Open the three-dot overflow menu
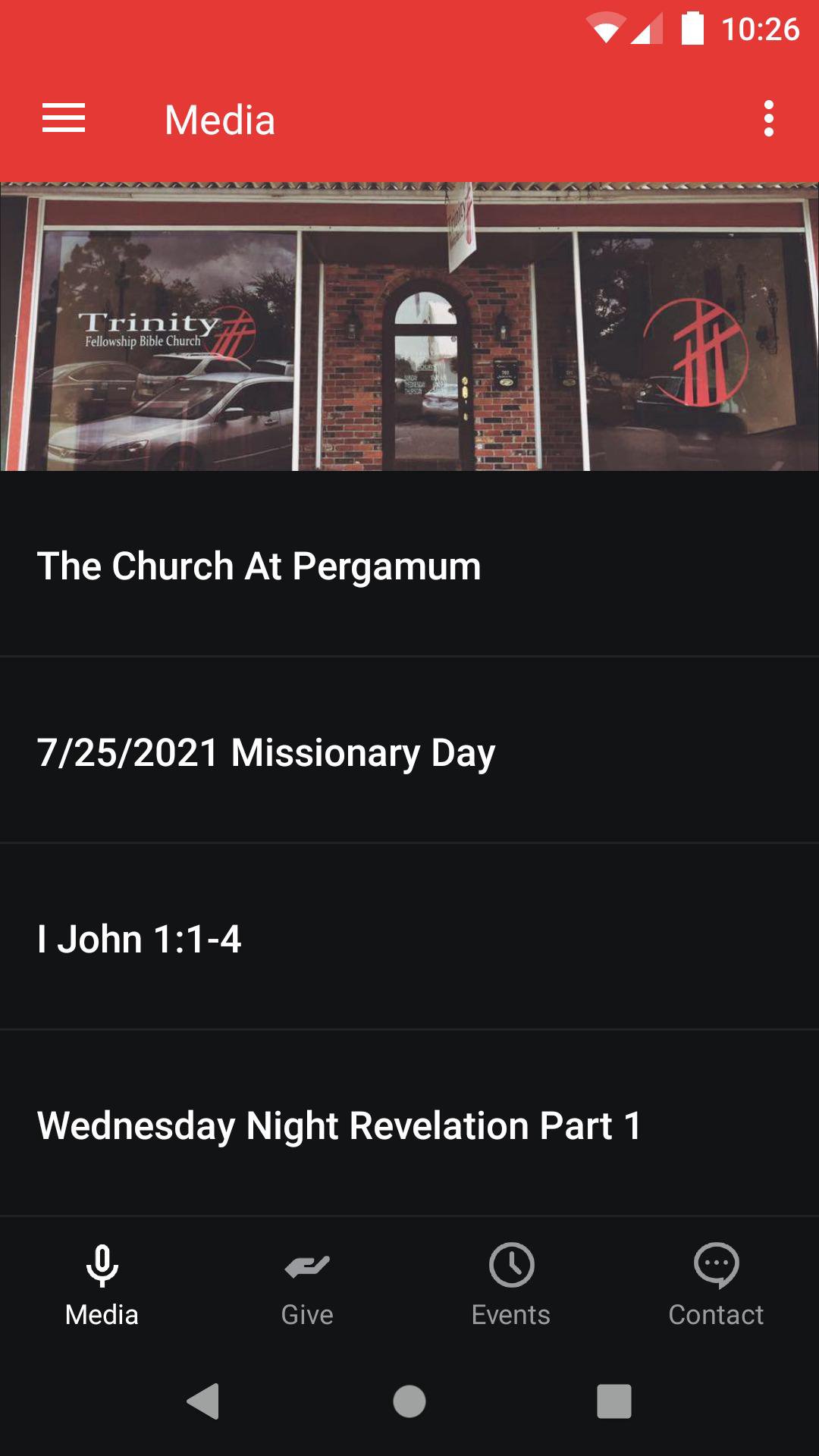819x1456 pixels. point(768,119)
